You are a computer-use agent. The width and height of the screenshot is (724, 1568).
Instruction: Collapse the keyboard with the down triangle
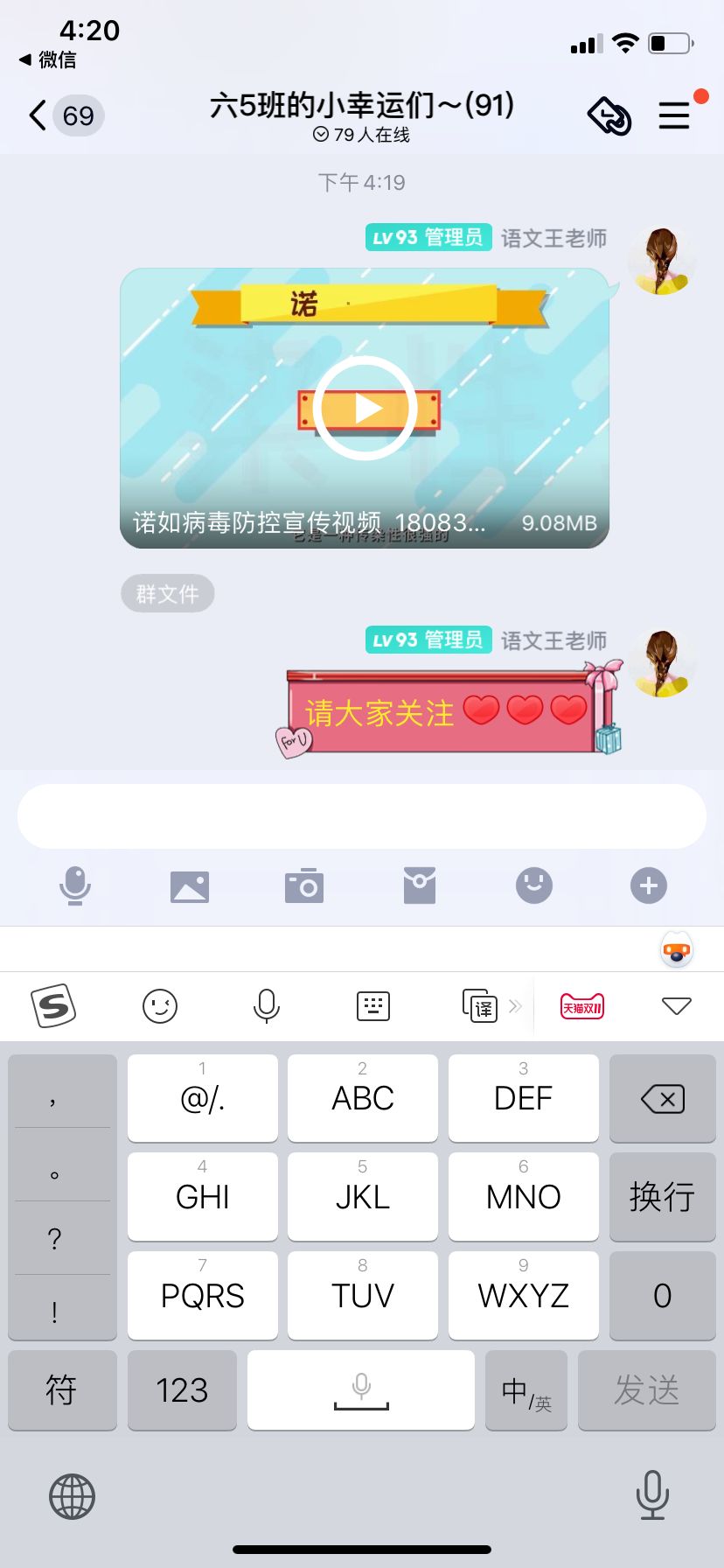click(677, 1006)
